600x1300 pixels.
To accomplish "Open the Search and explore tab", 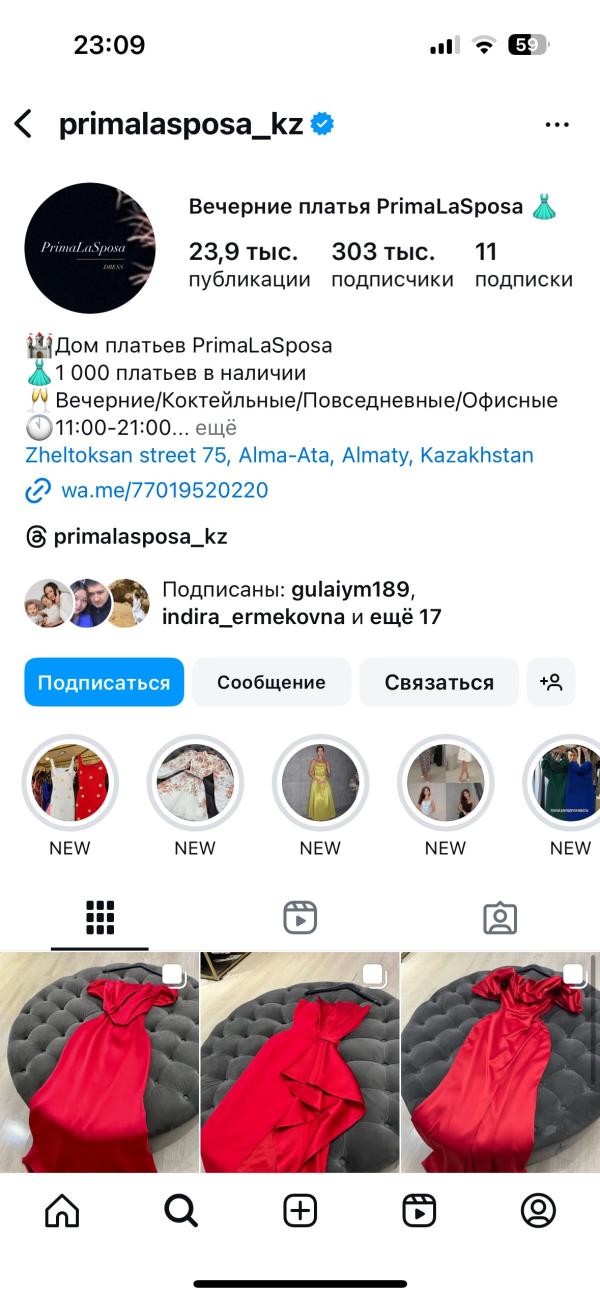I will pos(181,1211).
